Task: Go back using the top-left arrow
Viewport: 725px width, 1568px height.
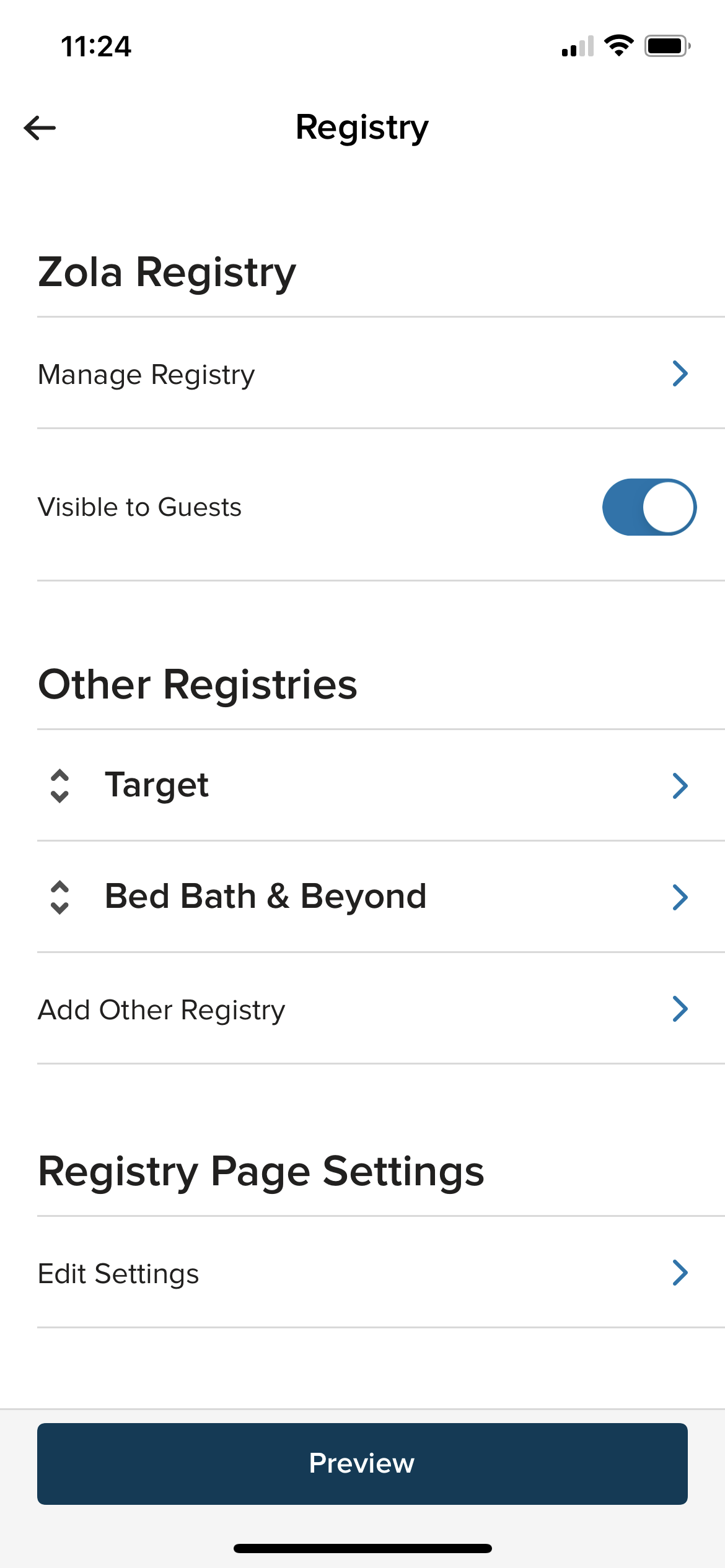Action: pyautogui.click(x=40, y=128)
